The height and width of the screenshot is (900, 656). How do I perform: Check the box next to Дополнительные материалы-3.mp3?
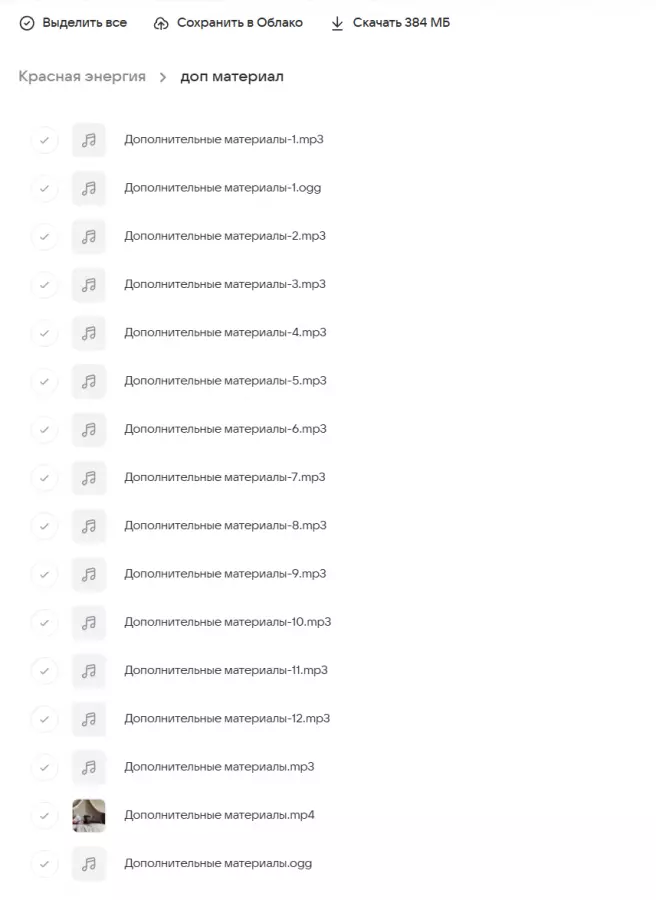(x=43, y=285)
